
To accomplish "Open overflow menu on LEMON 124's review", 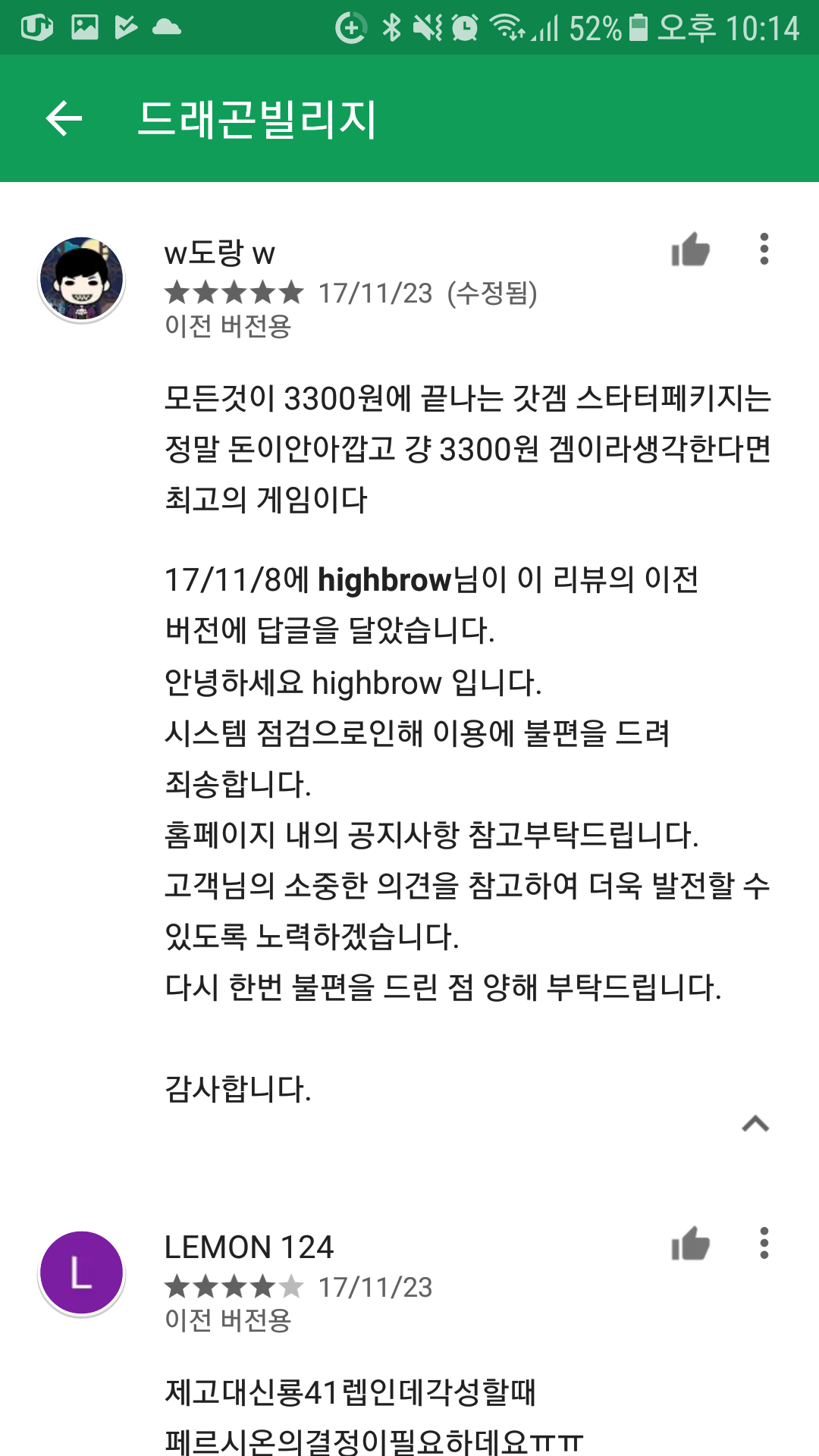I will (764, 1244).
